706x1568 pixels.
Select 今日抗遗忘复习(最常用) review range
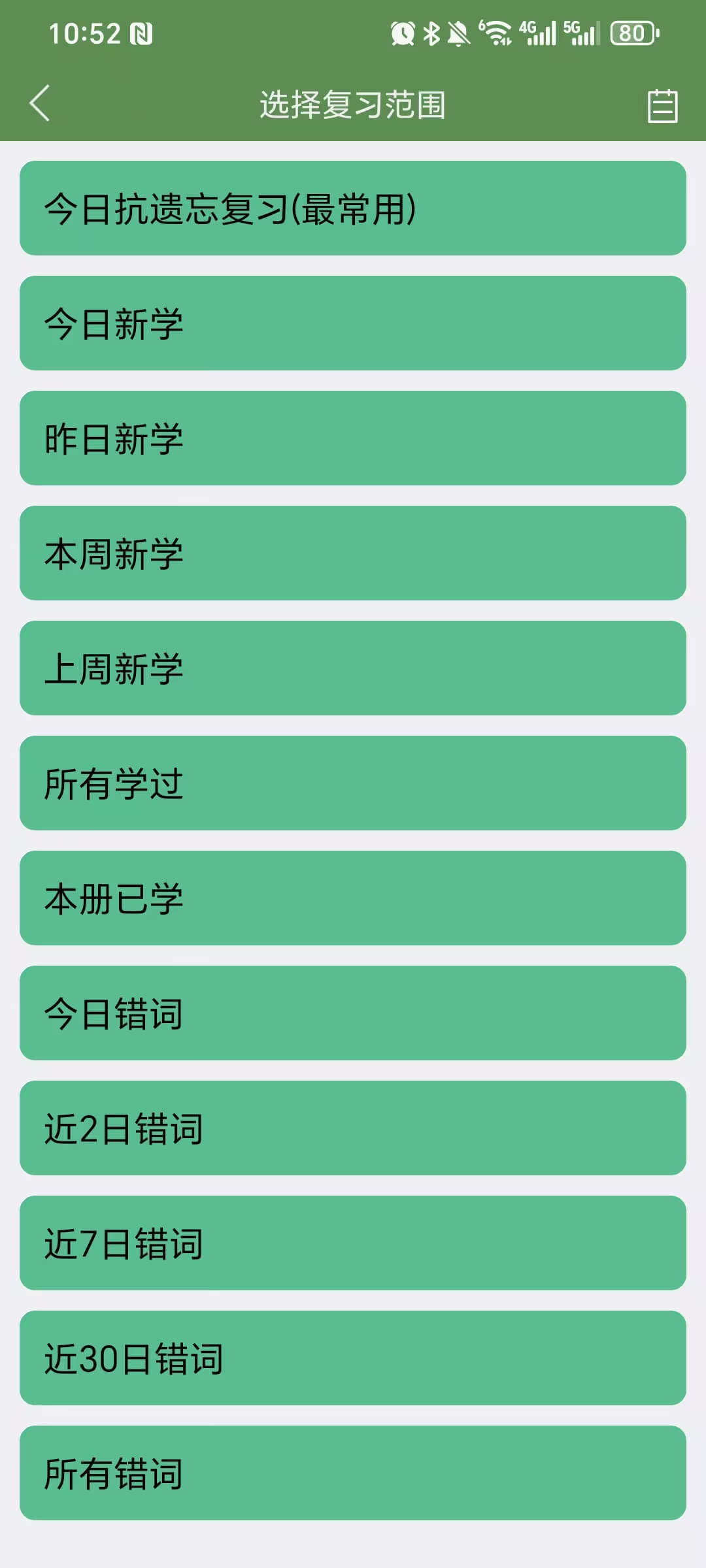[x=353, y=208]
